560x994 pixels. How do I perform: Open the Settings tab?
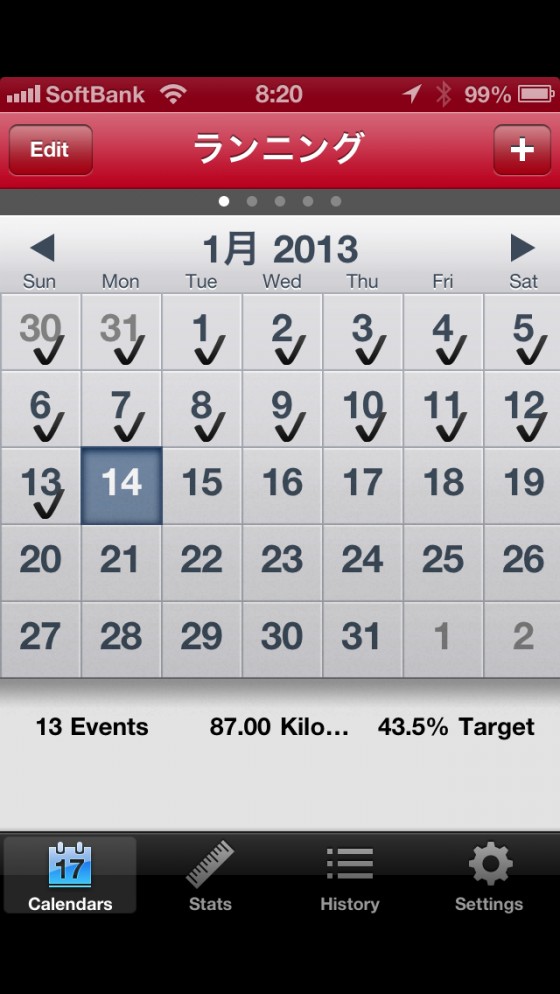click(x=489, y=875)
